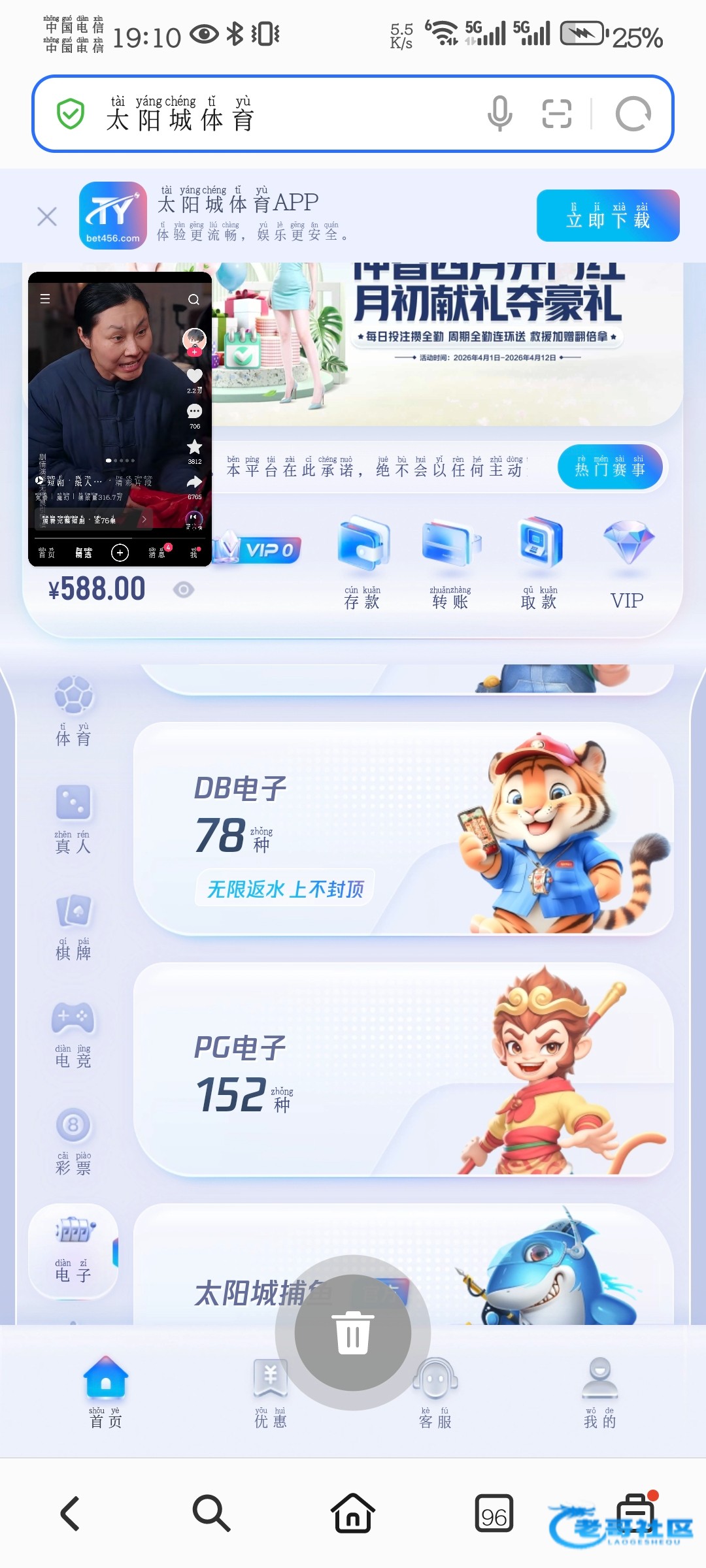Open 转账 transfer

pyautogui.click(x=450, y=562)
